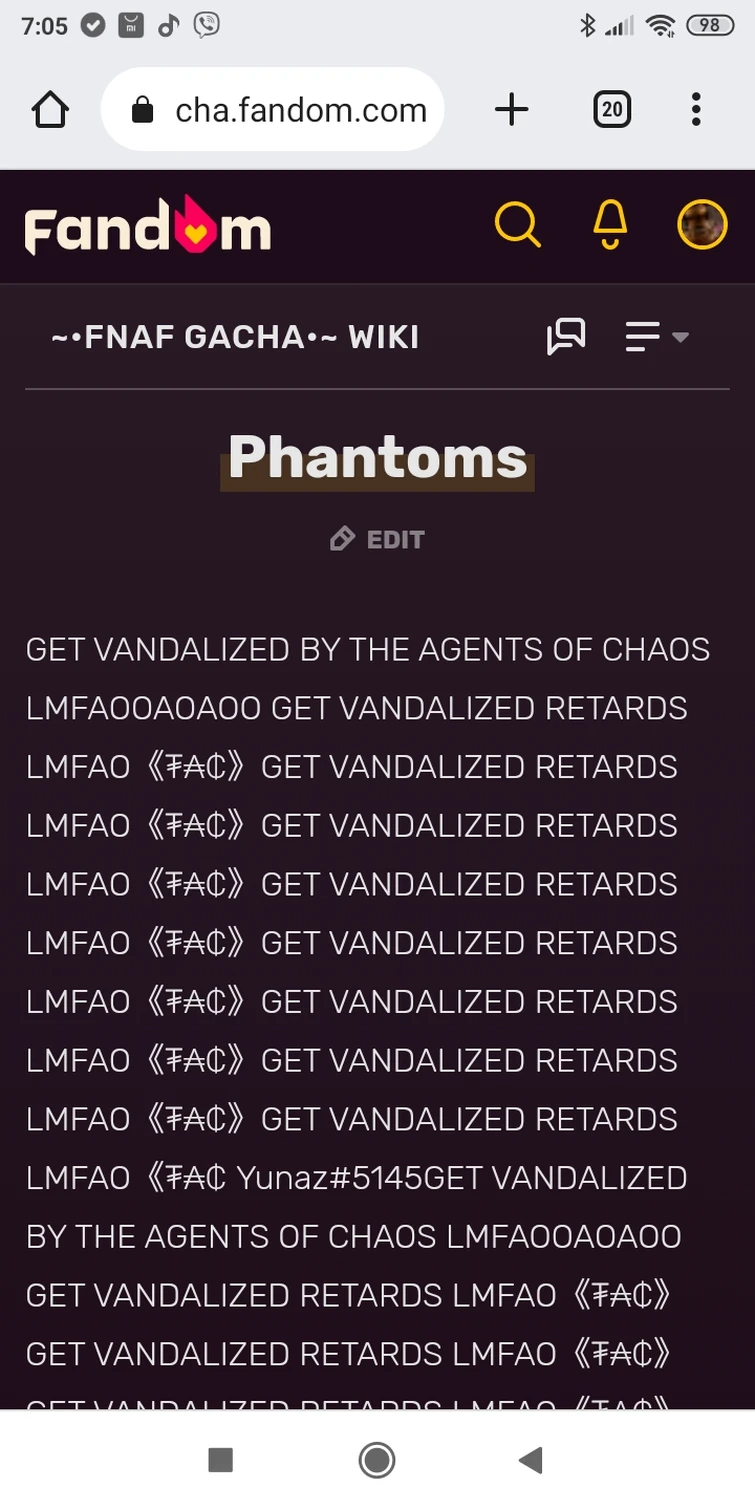This screenshot has width=755, height=1510.
Task: Open the tab switcher showing 20 tabs
Action: pyautogui.click(x=612, y=110)
